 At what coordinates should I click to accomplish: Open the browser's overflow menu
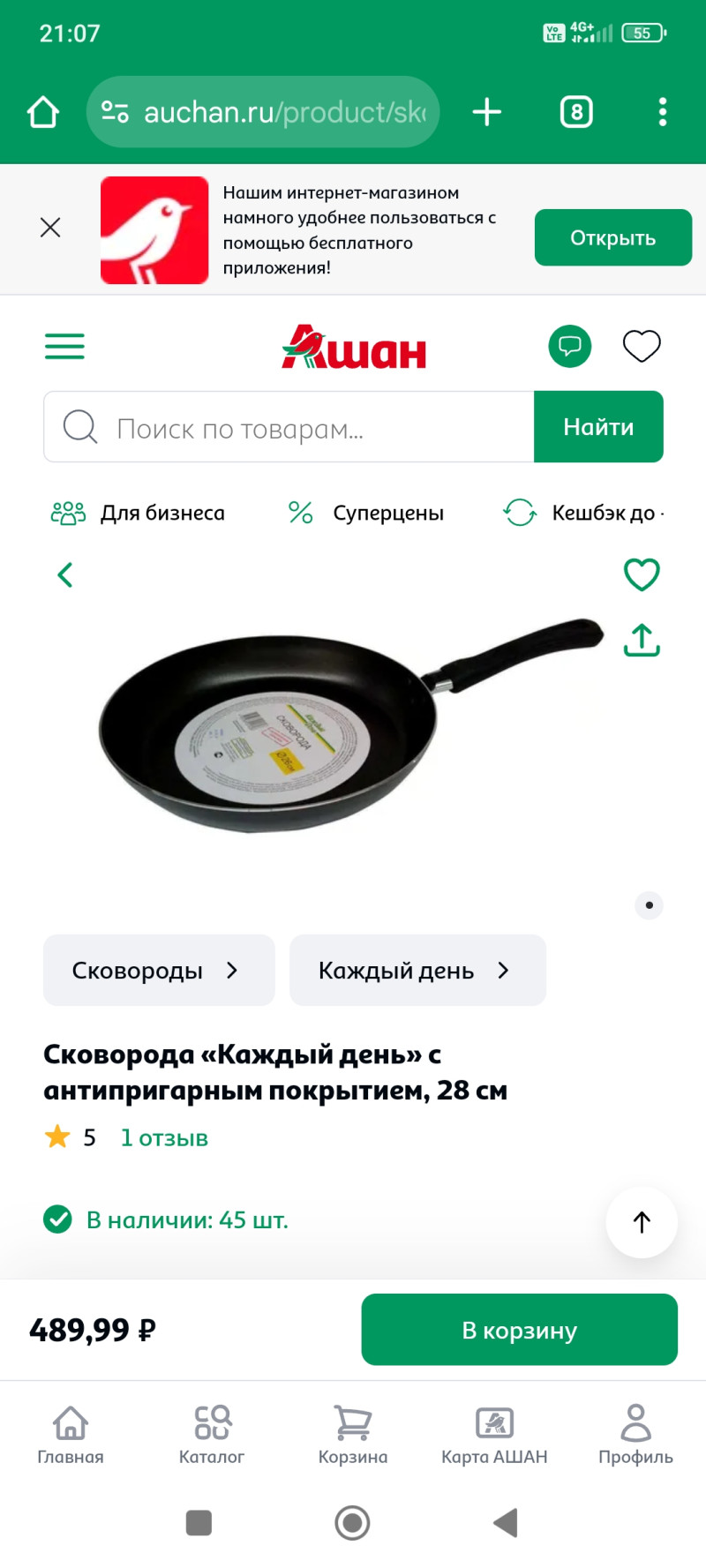(663, 112)
